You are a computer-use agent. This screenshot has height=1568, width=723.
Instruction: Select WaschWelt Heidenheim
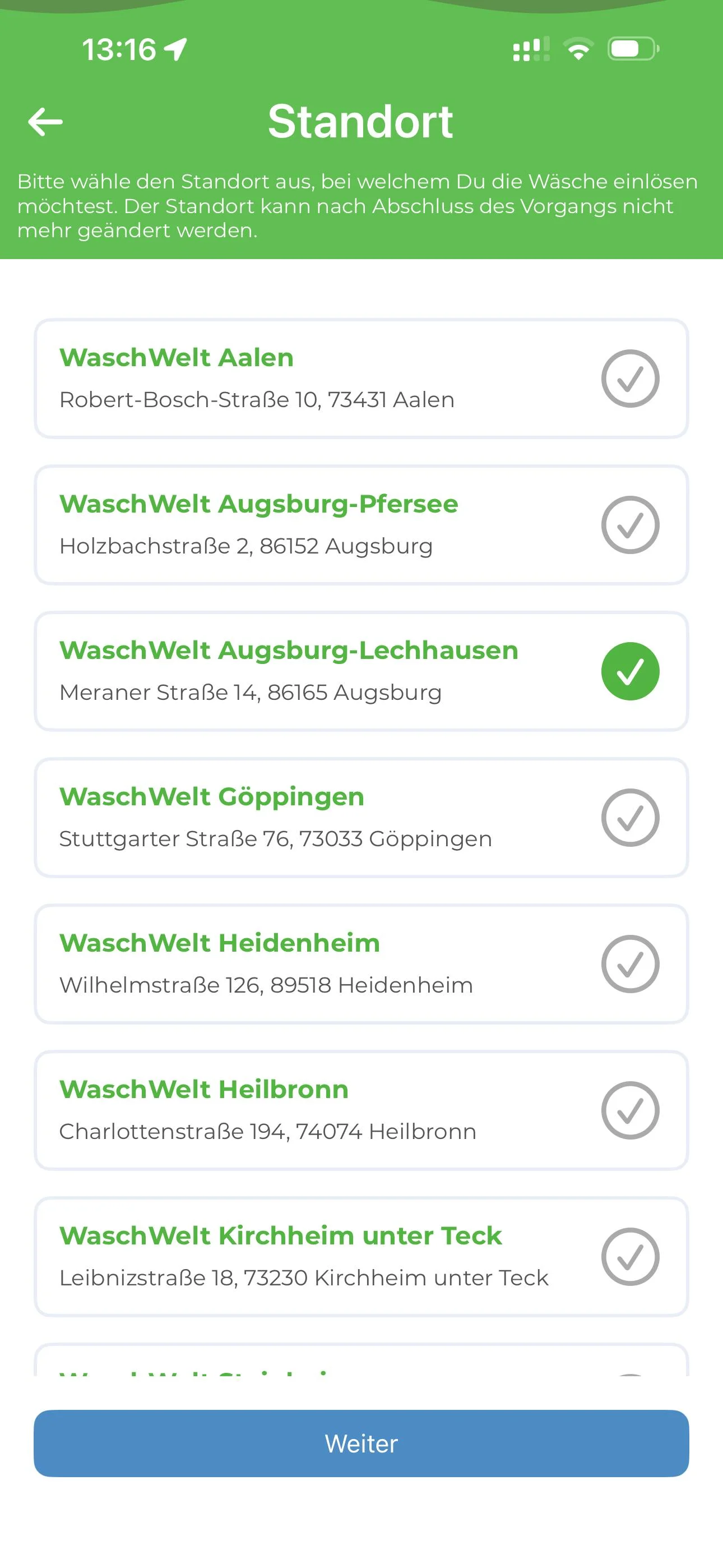361,963
